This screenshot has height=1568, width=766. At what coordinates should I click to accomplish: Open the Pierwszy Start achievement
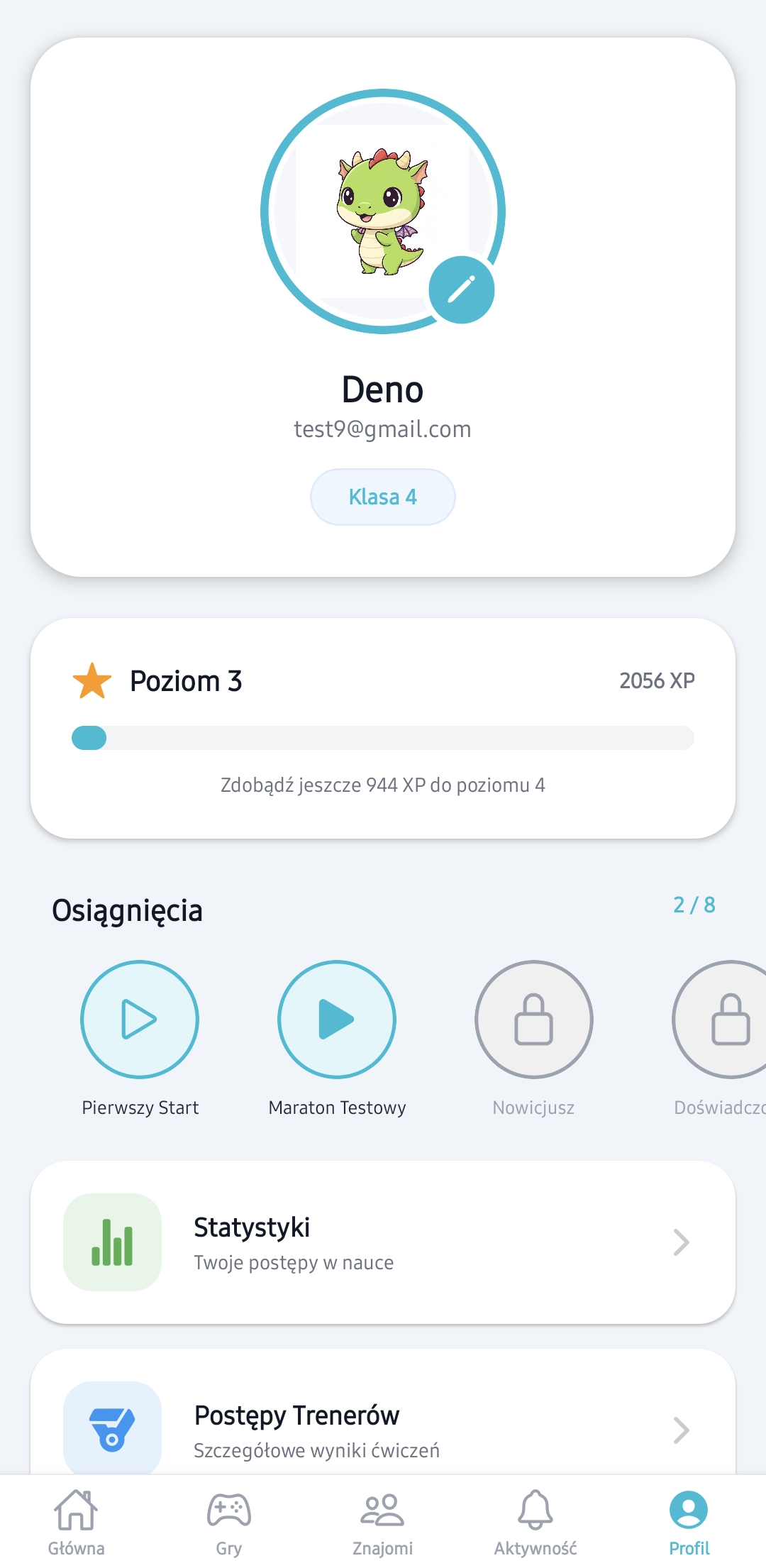pos(140,1020)
